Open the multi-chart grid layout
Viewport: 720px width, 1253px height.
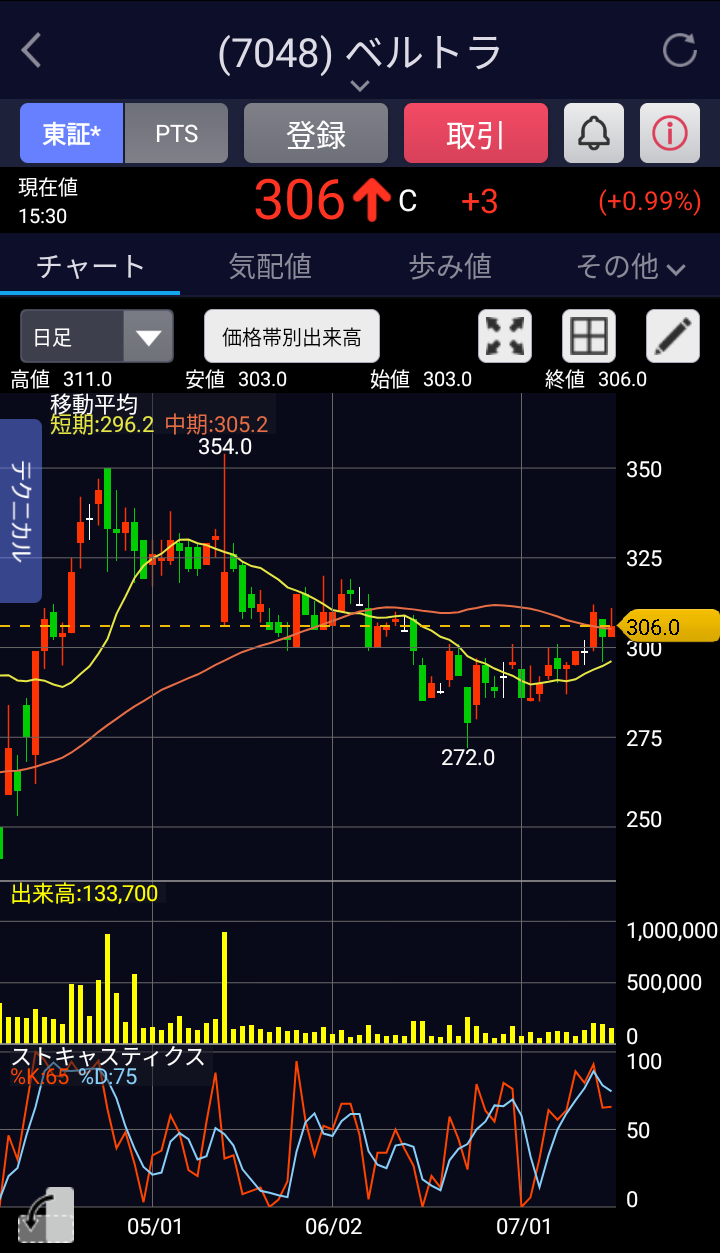click(x=589, y=336)
